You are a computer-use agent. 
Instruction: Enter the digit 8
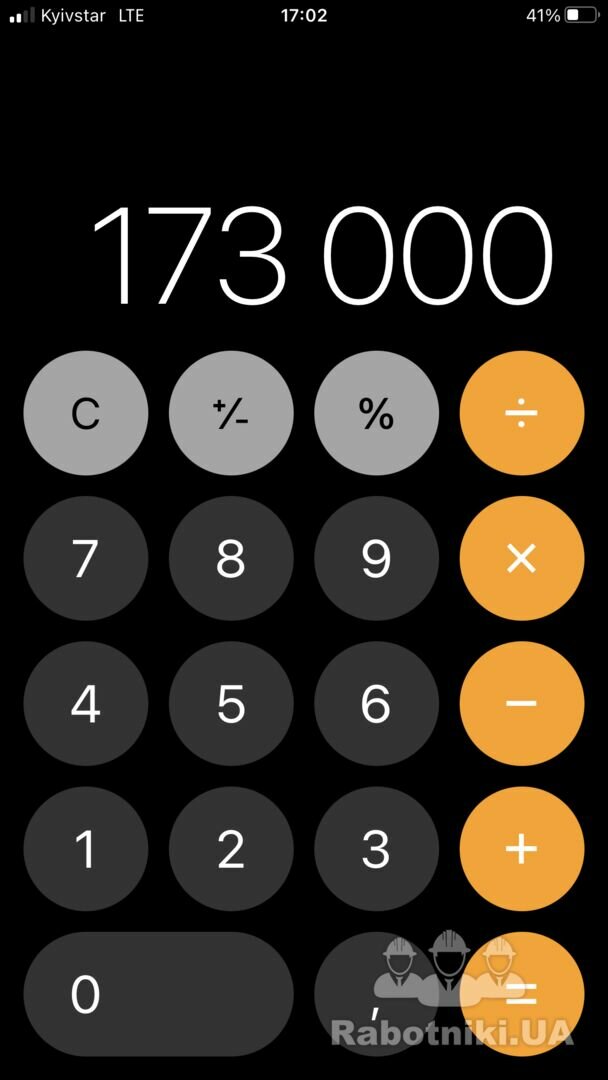click(x=231, y=559)
